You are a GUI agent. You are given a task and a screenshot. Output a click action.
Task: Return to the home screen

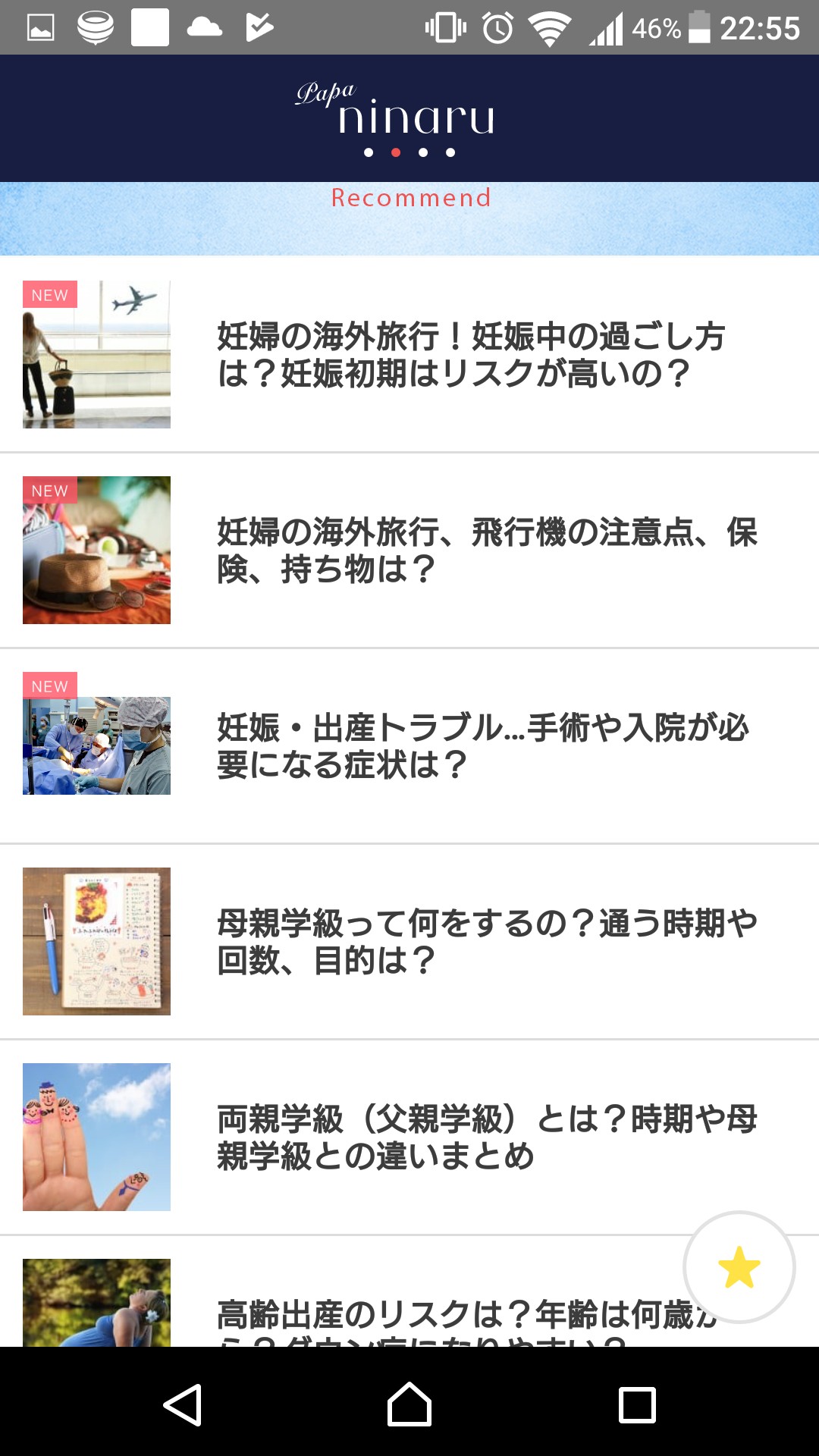[409, 1405]
